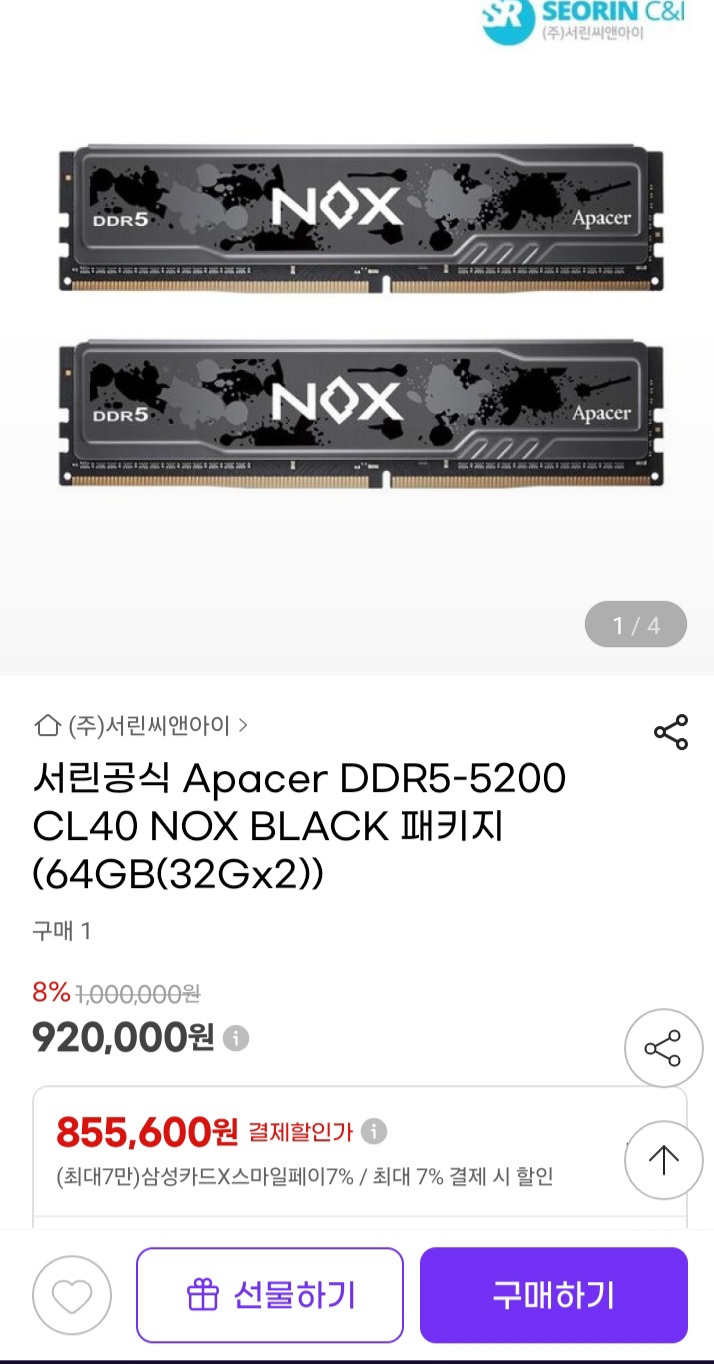Jump back to top with the arrow button
The height and width of the screenshot is (1364, 714).
pyautogui.click(x=663, y=1160)
